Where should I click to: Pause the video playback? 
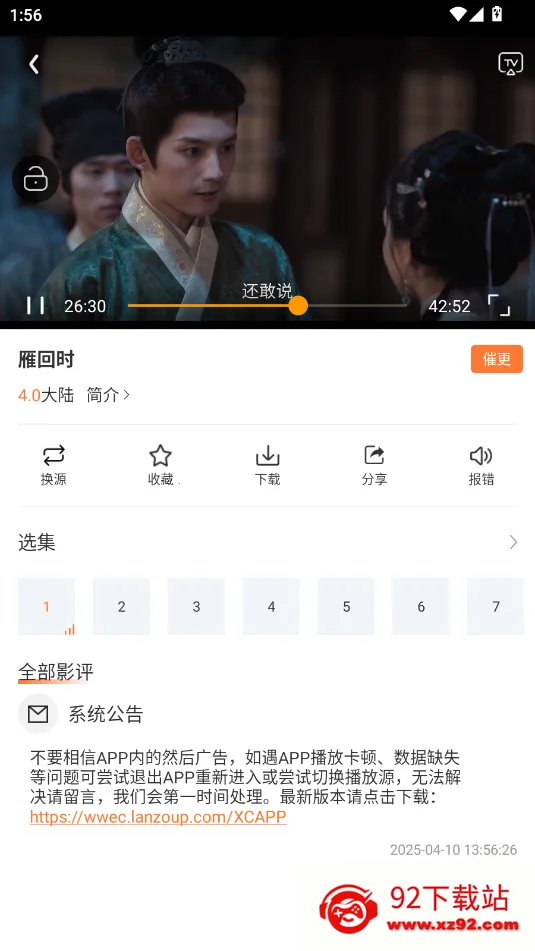pos(35,306)
